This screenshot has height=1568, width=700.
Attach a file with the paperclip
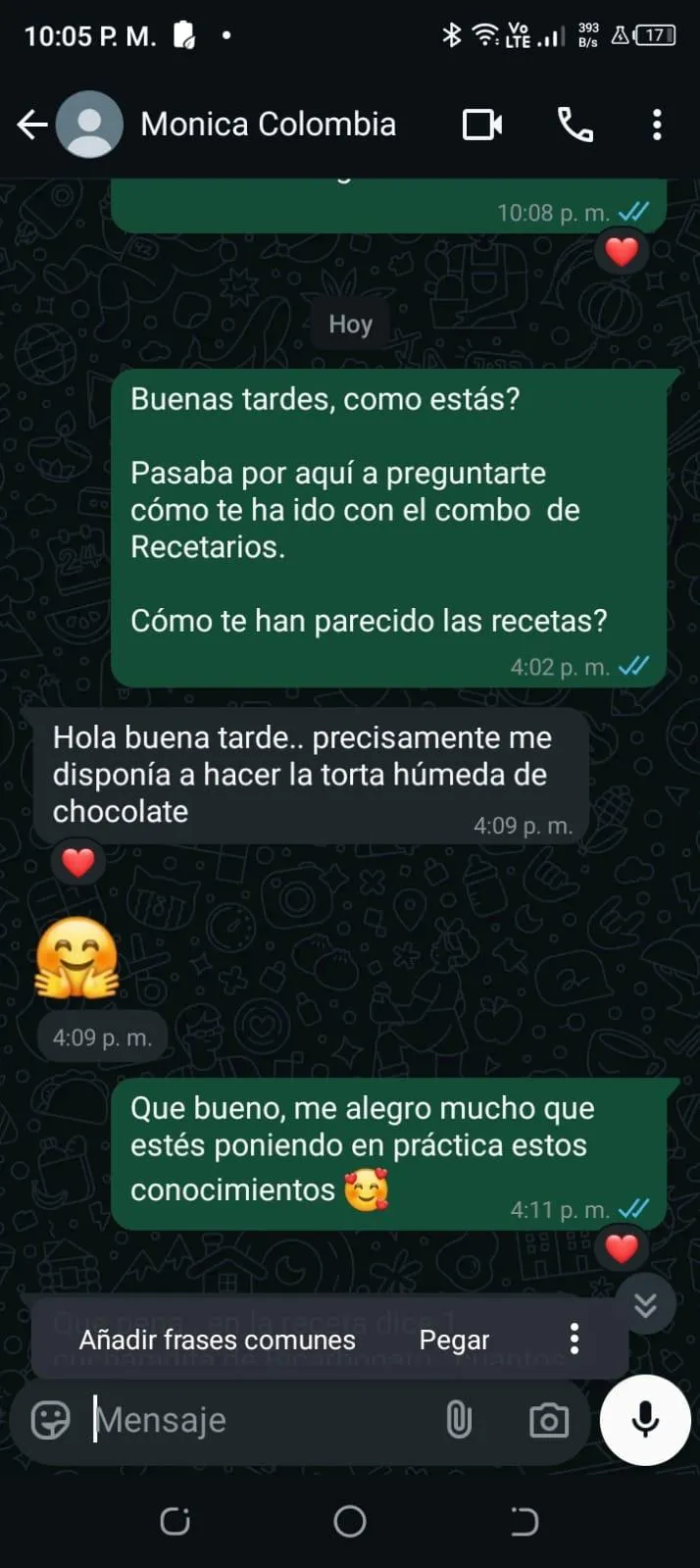coord(459,1419)
